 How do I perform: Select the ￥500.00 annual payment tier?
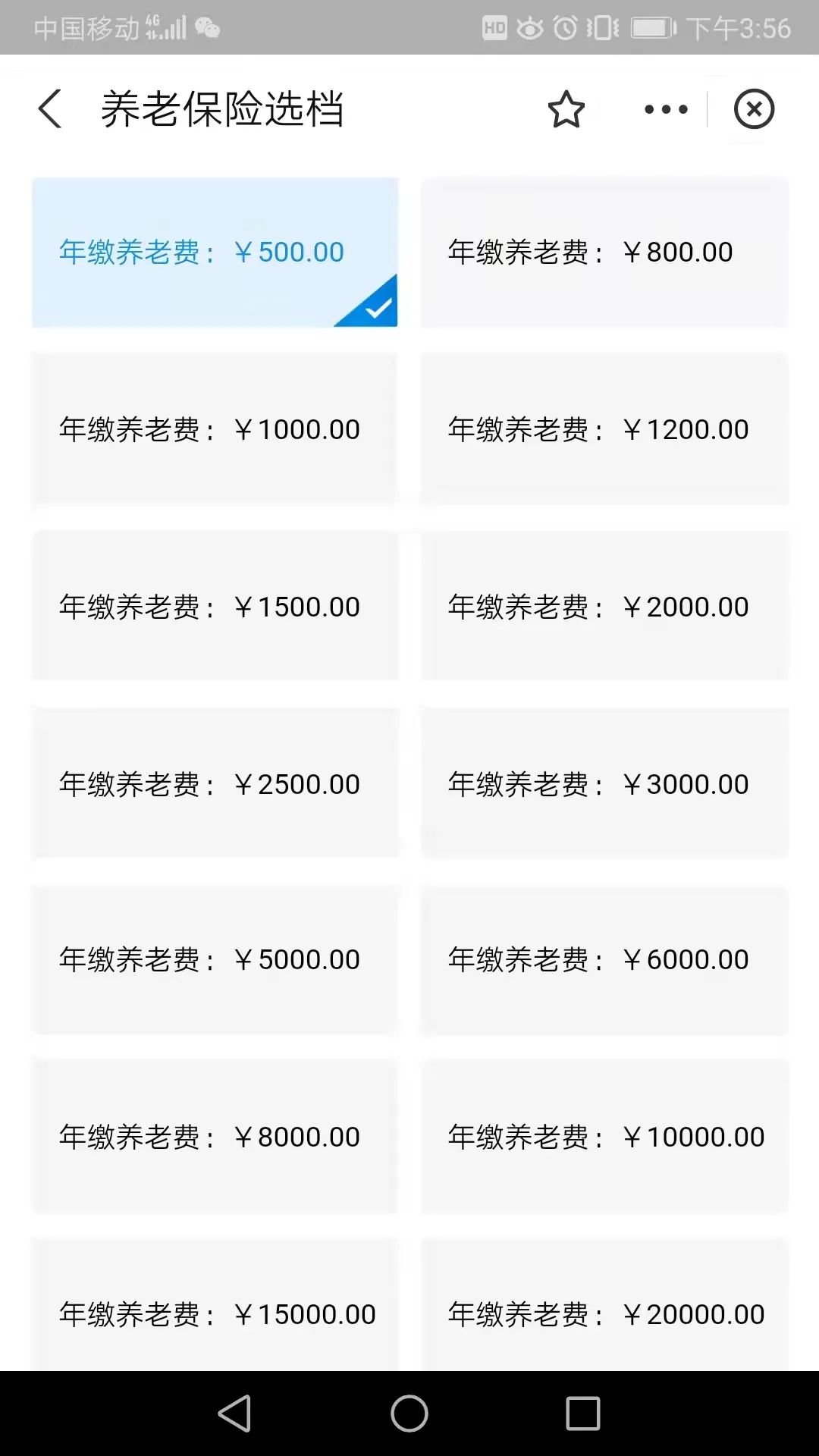pyautogui.click(x=215, y=252)
